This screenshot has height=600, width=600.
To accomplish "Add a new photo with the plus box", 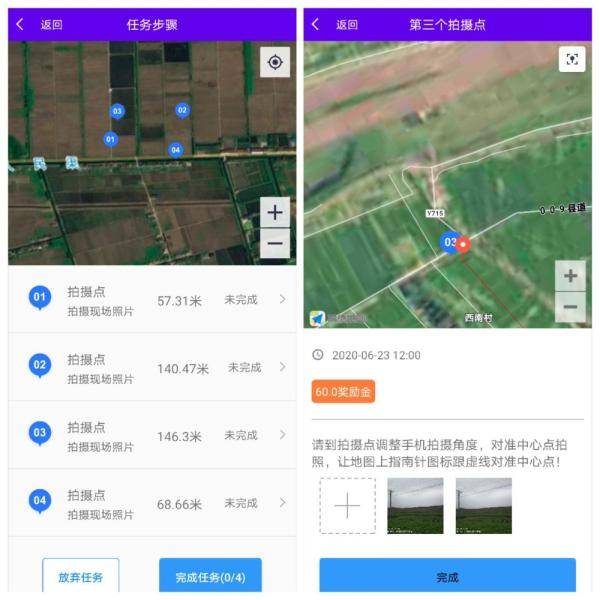I will pyautogui.click(x=347, y=505).
